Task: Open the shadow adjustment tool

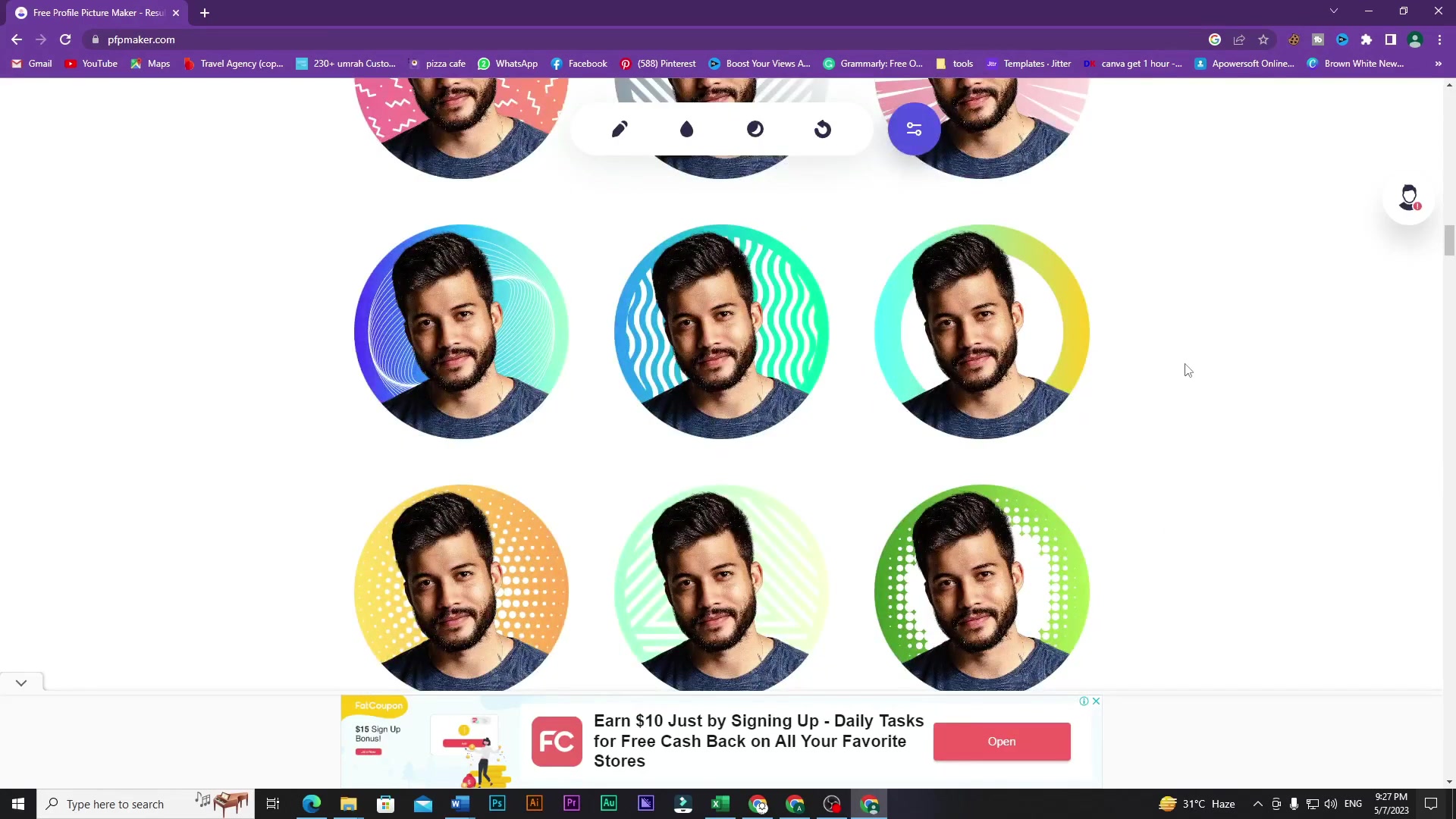Action: tap(755, 129)
